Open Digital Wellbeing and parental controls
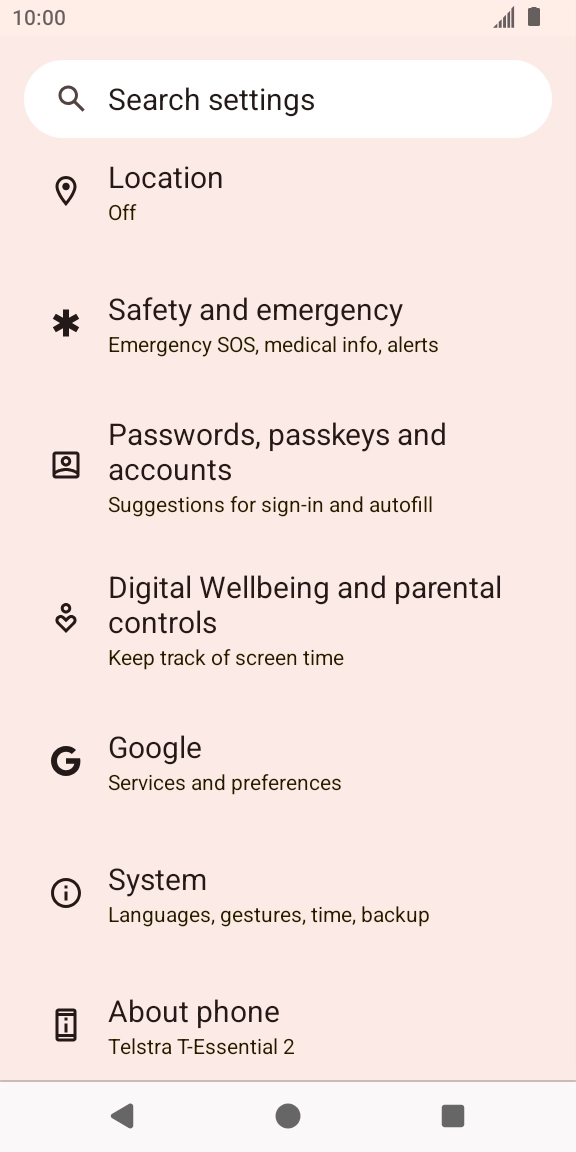This screenshot has height=1152, width=576. [x=288, y=620]
